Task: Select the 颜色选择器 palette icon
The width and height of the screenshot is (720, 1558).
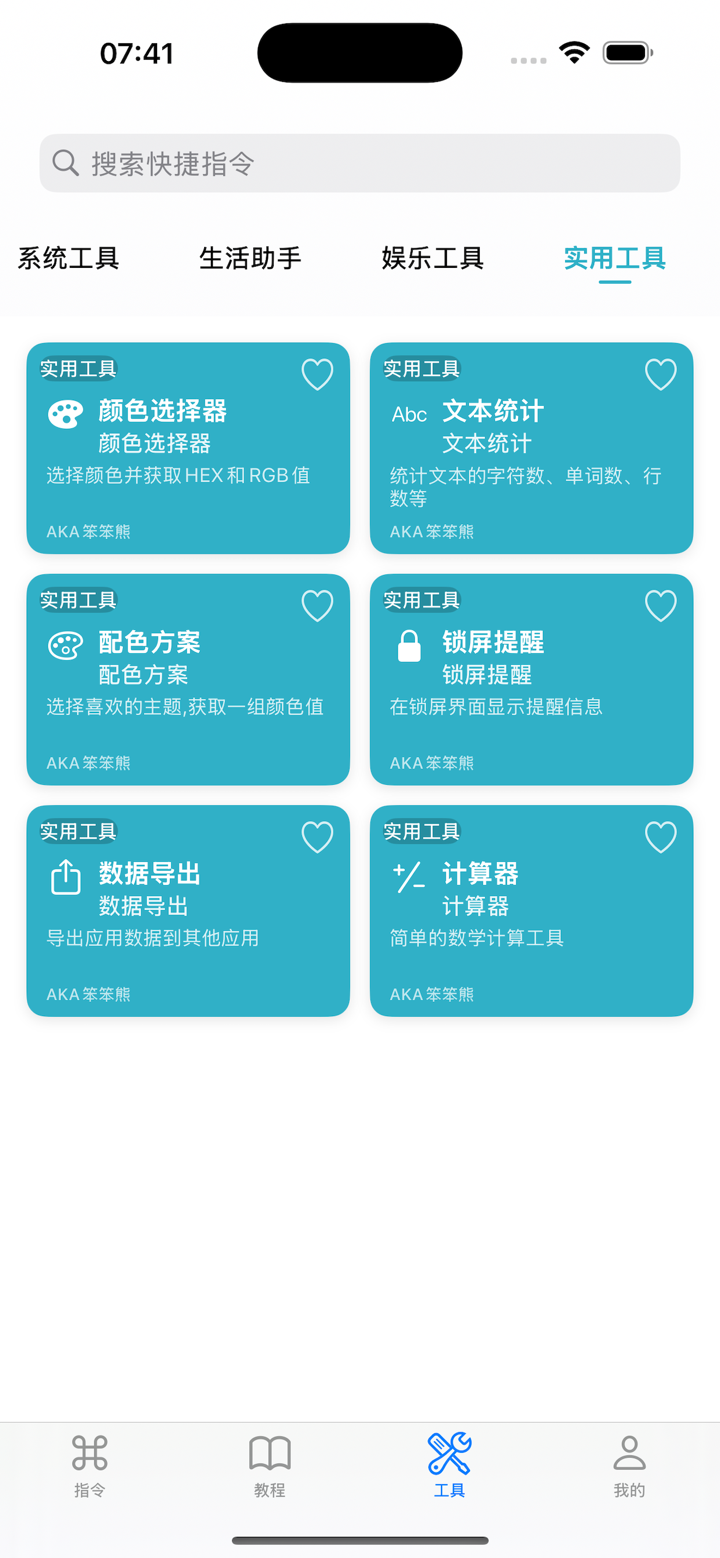Action: (64, 412)
